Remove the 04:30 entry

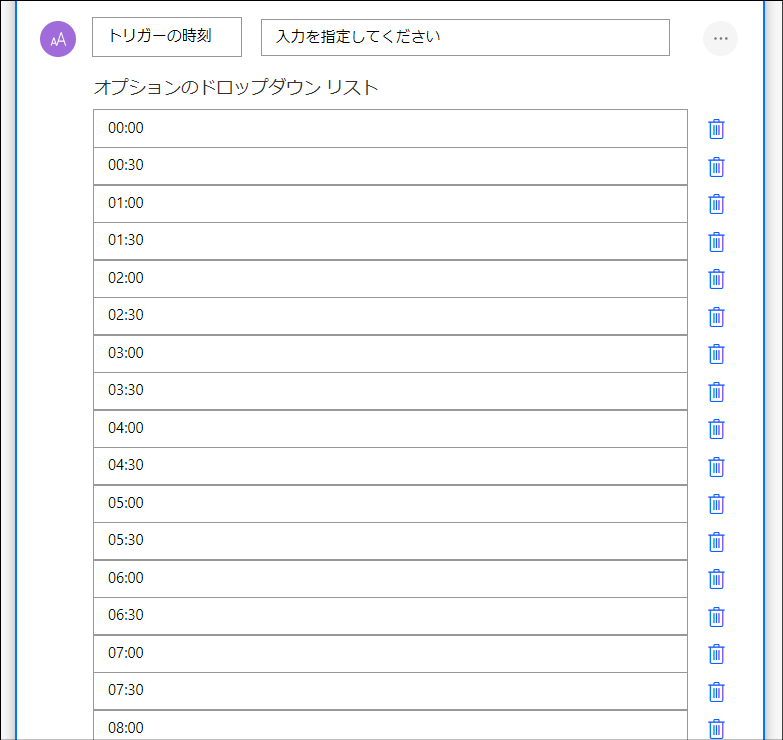pyautogui.click(x=716, y=467)
